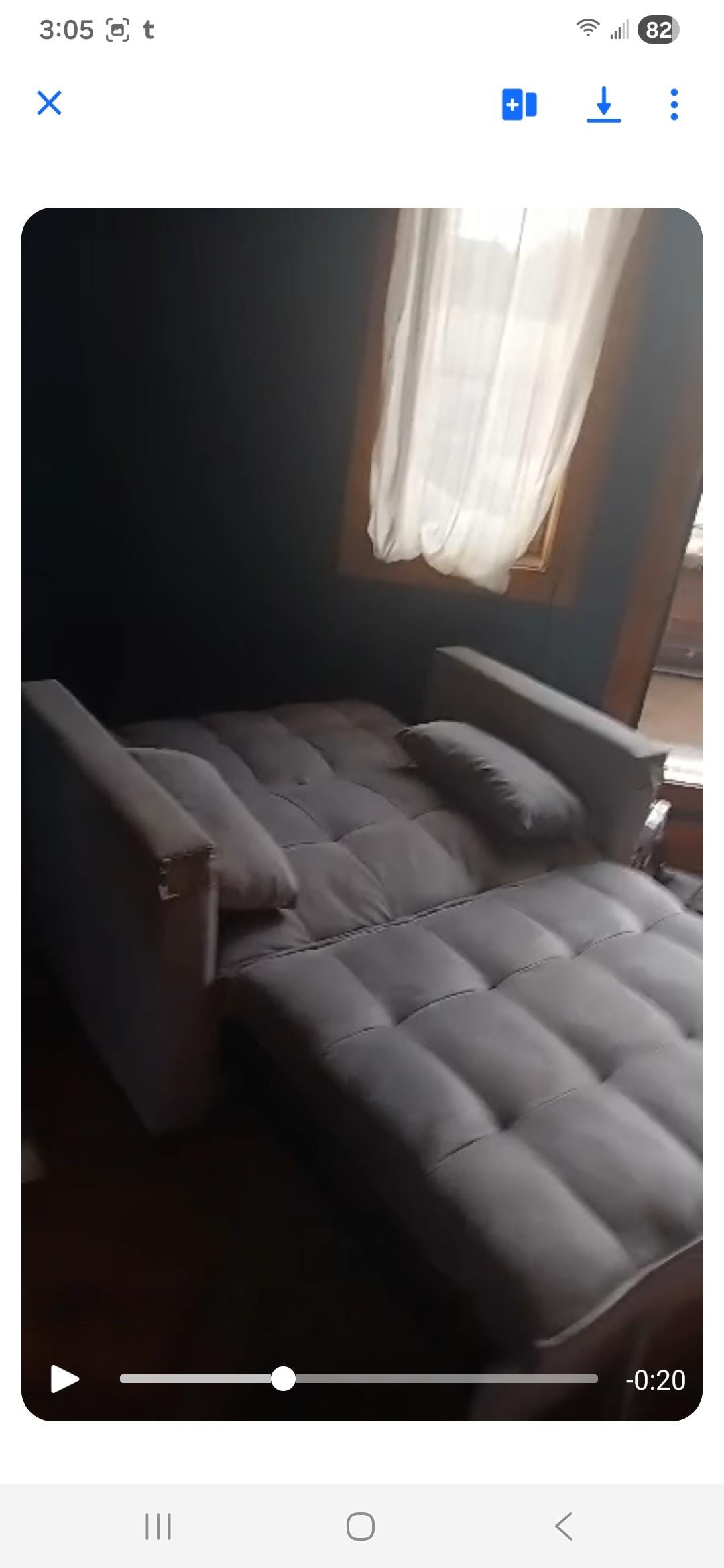This screenshot has width=724, height=1568.
Task: Go back using system navigation
Action: tap(564, 1526)
